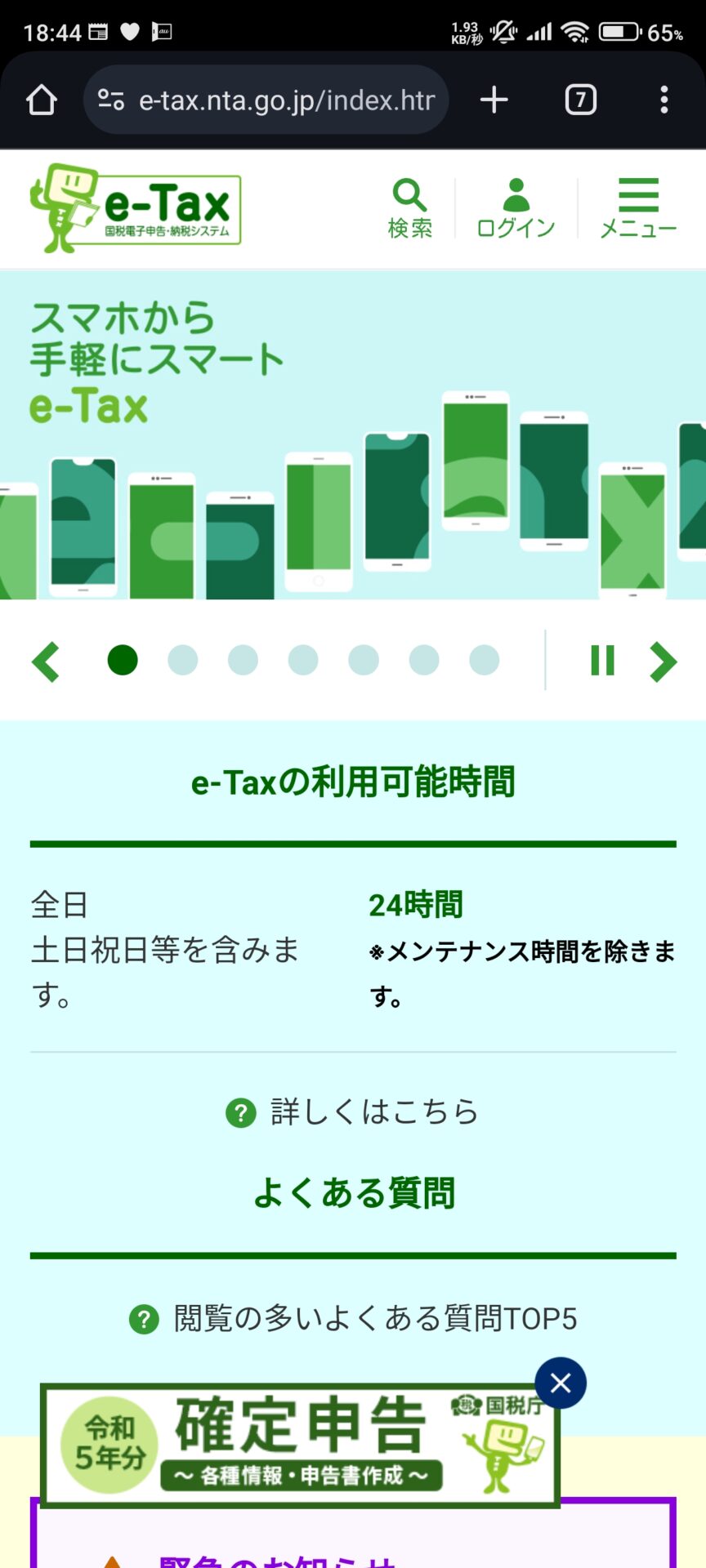Open the 確定申告 令和5年分 banner

coord(299,1444)
